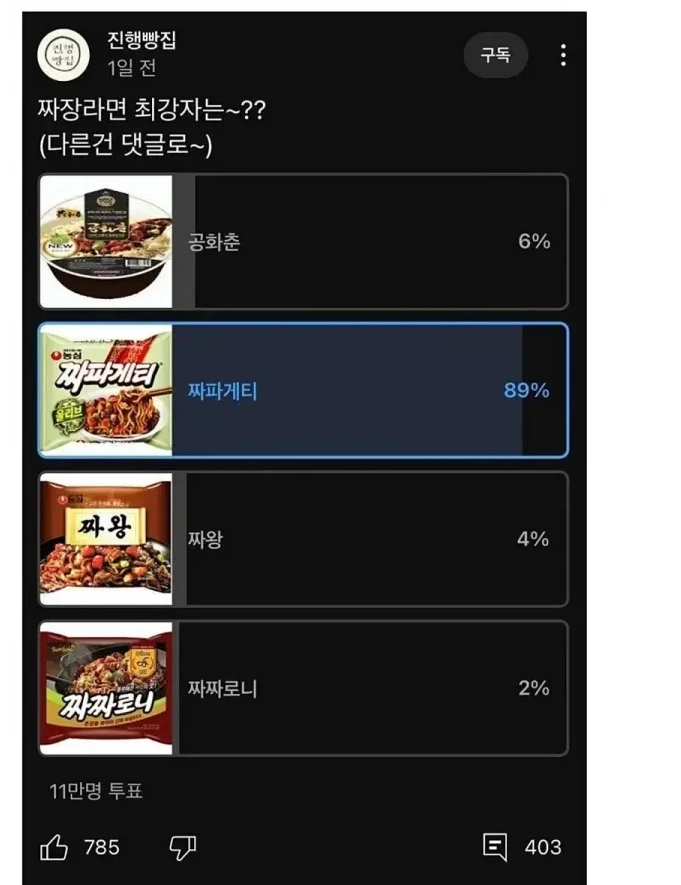Vote for the 공화춘 poll option
This screenshot has width=681, height=885.
pyautogui.click(x=303, y=241)
